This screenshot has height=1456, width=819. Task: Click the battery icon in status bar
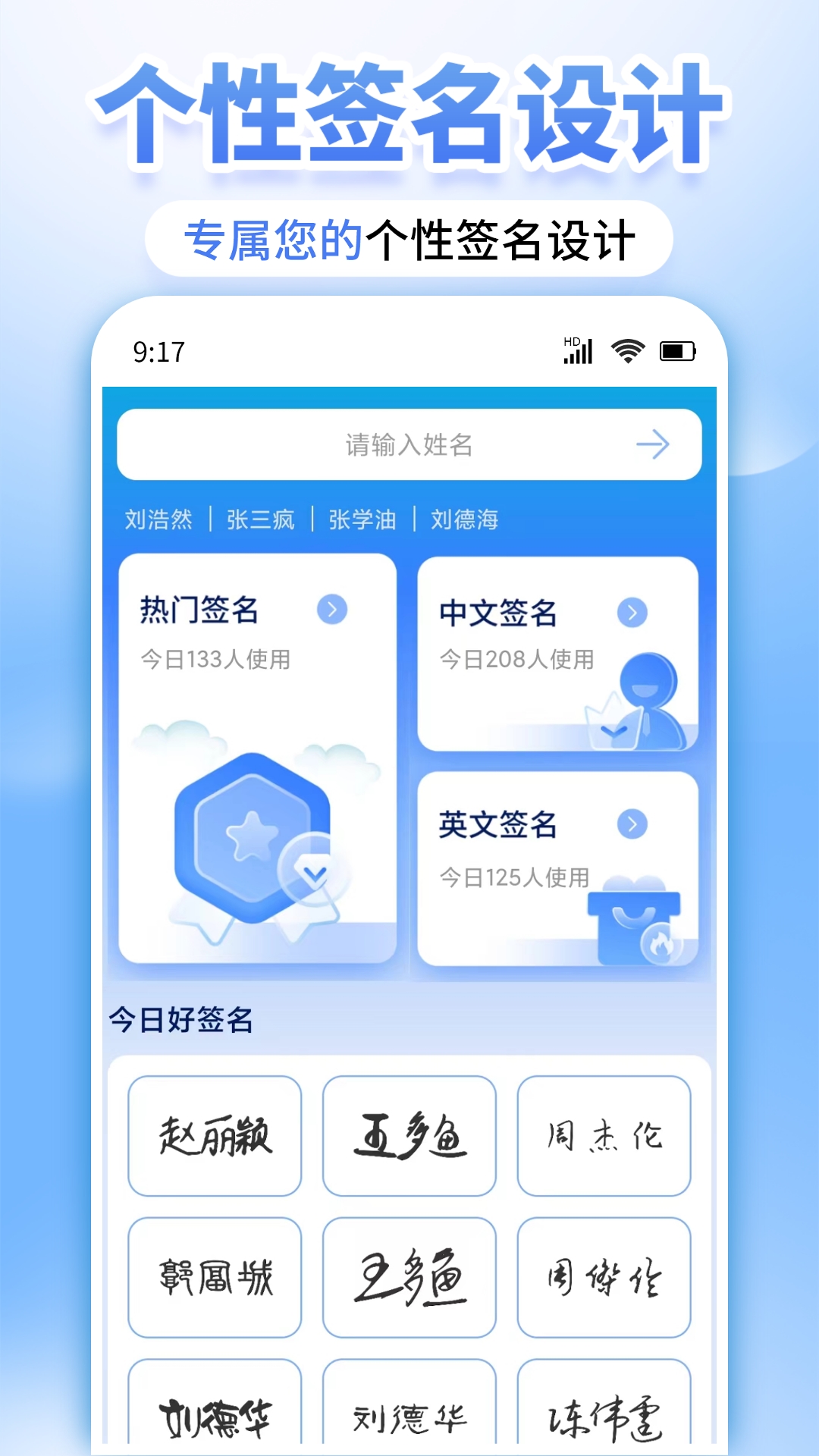(677, 351)
